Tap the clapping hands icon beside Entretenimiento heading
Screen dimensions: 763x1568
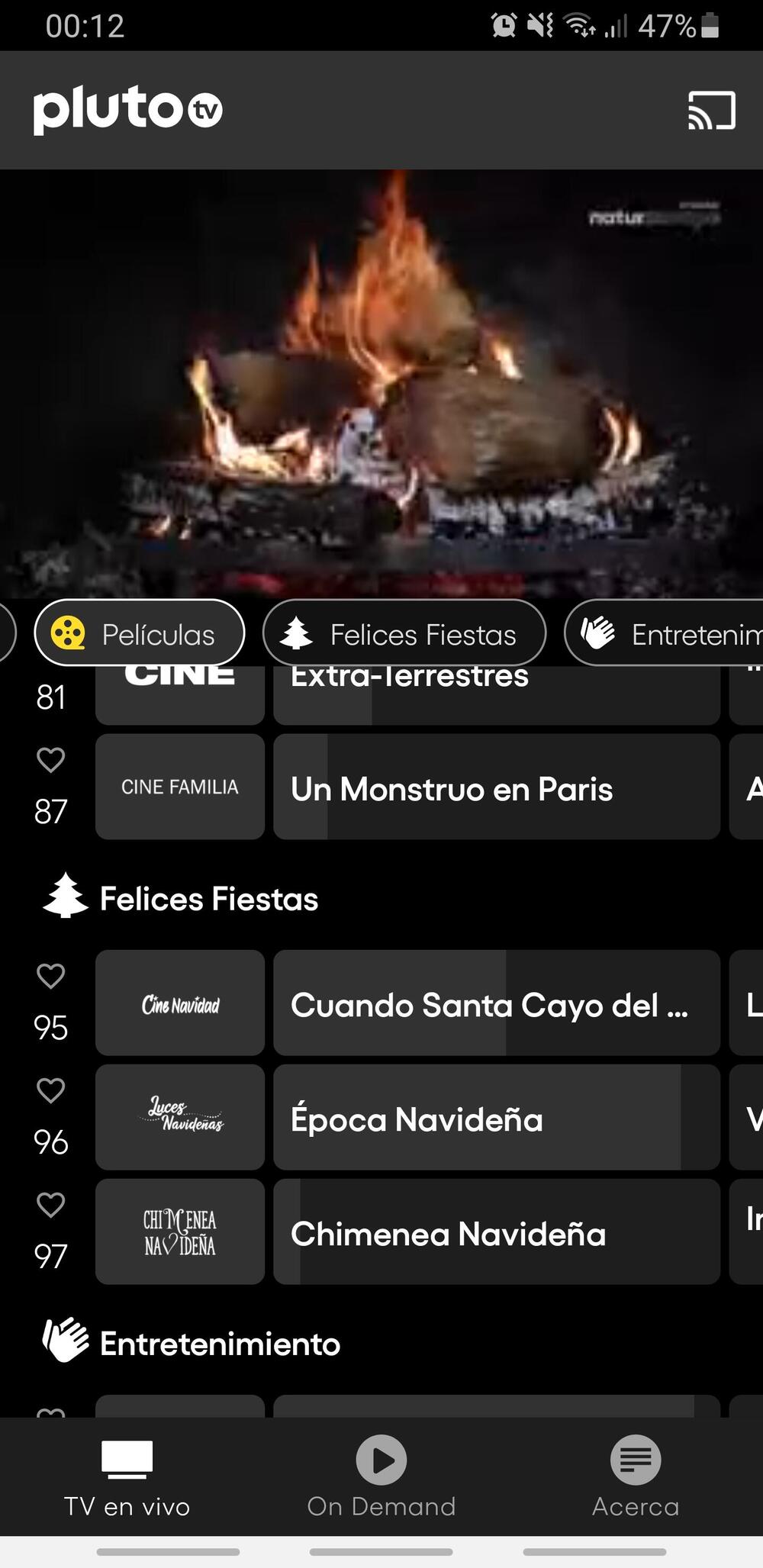(x=65, y=1343)
